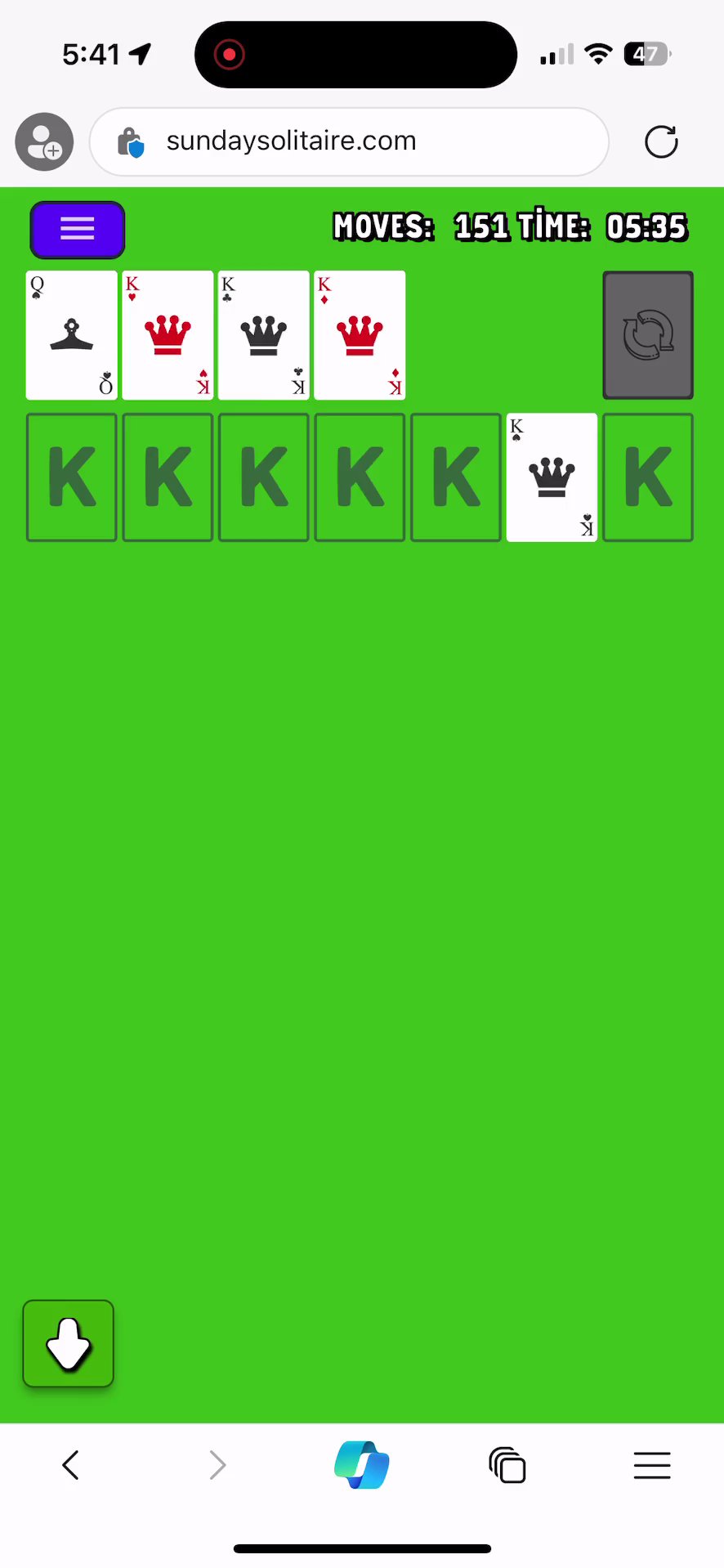Tap the king of diamonds foundation card
This screenshot has height=1568, width=724.
(360, 335)
